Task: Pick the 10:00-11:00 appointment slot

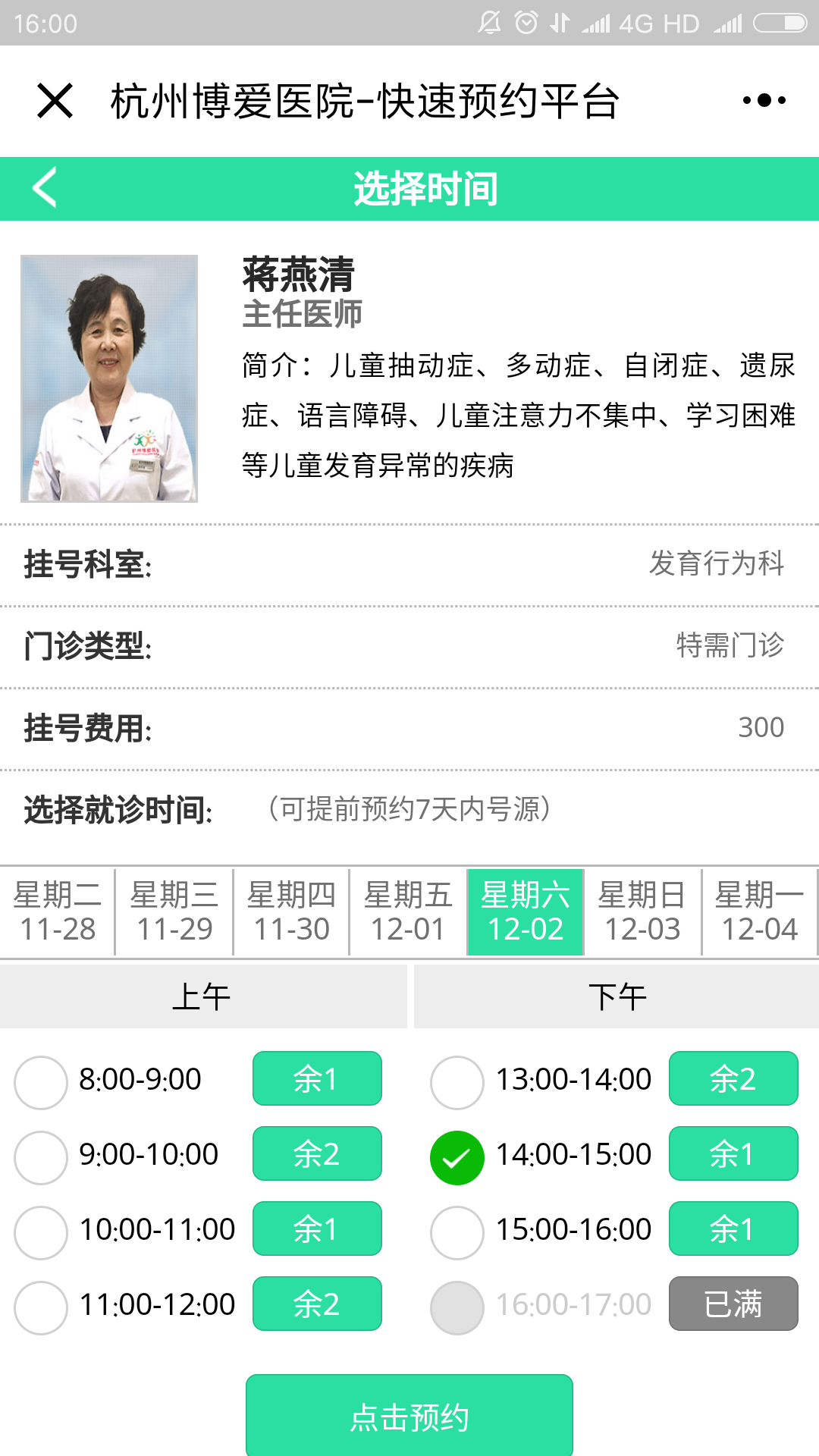Action: [41, 1232]
